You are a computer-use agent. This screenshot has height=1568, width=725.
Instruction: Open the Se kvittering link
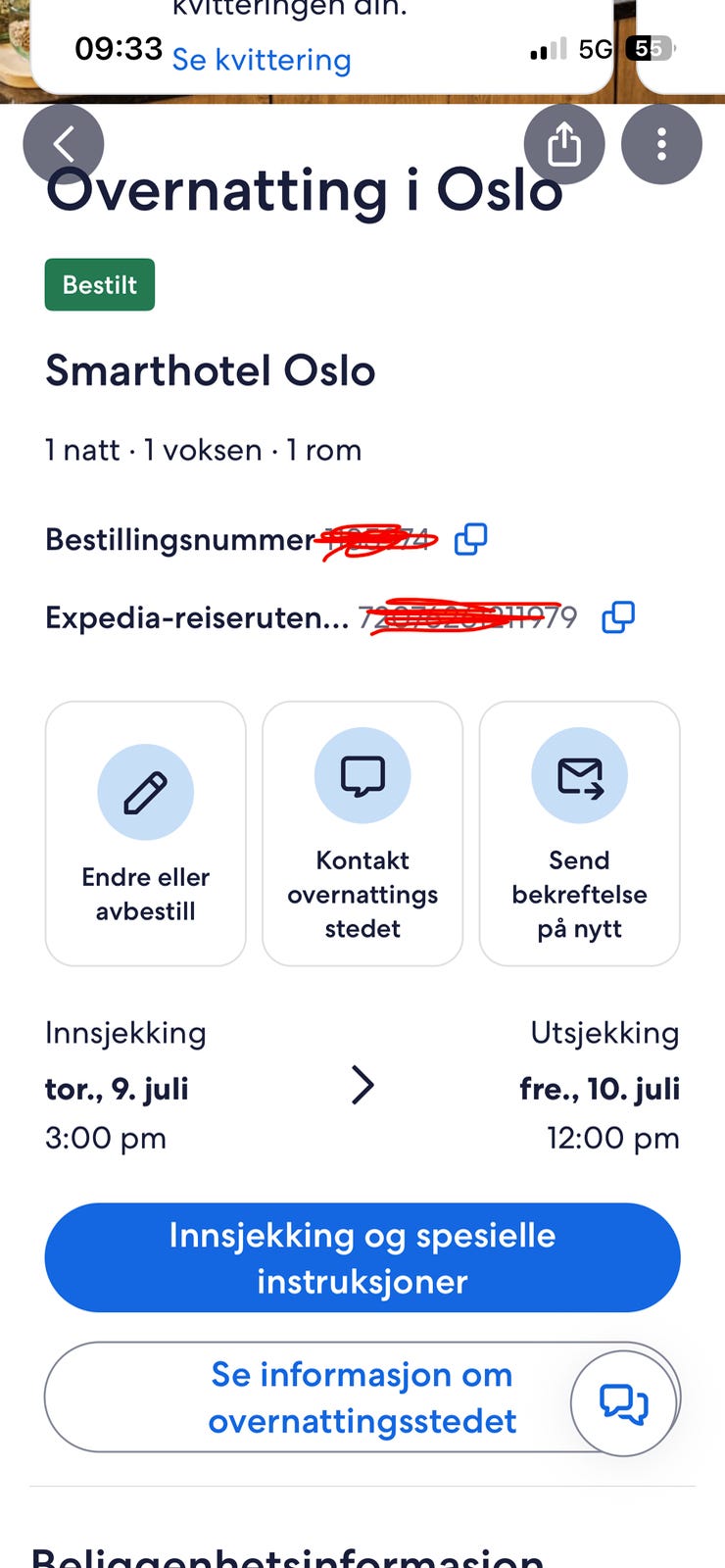pyautogui.click(x=262, y=60)
